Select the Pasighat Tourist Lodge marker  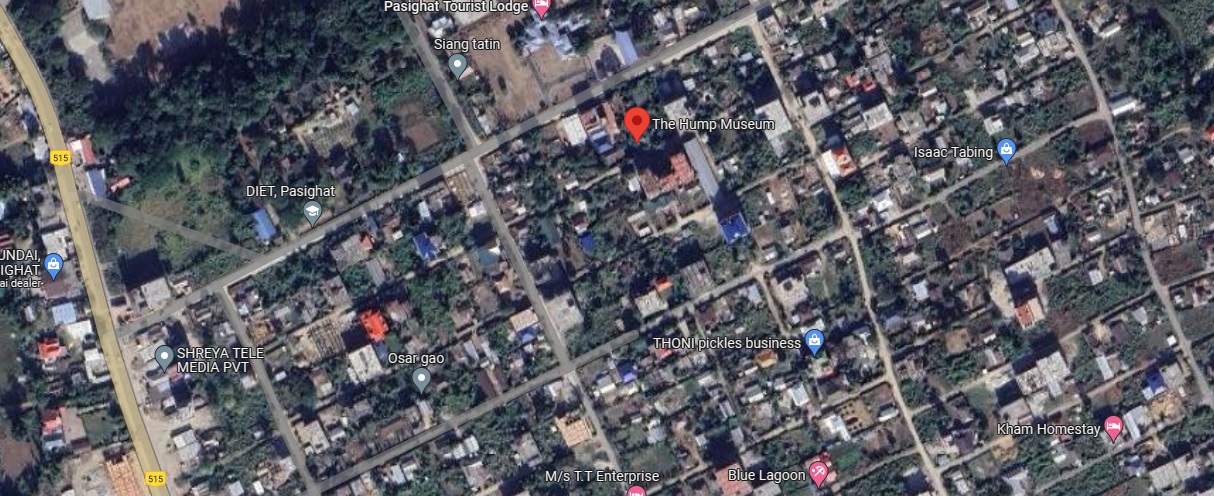point(541,8)
